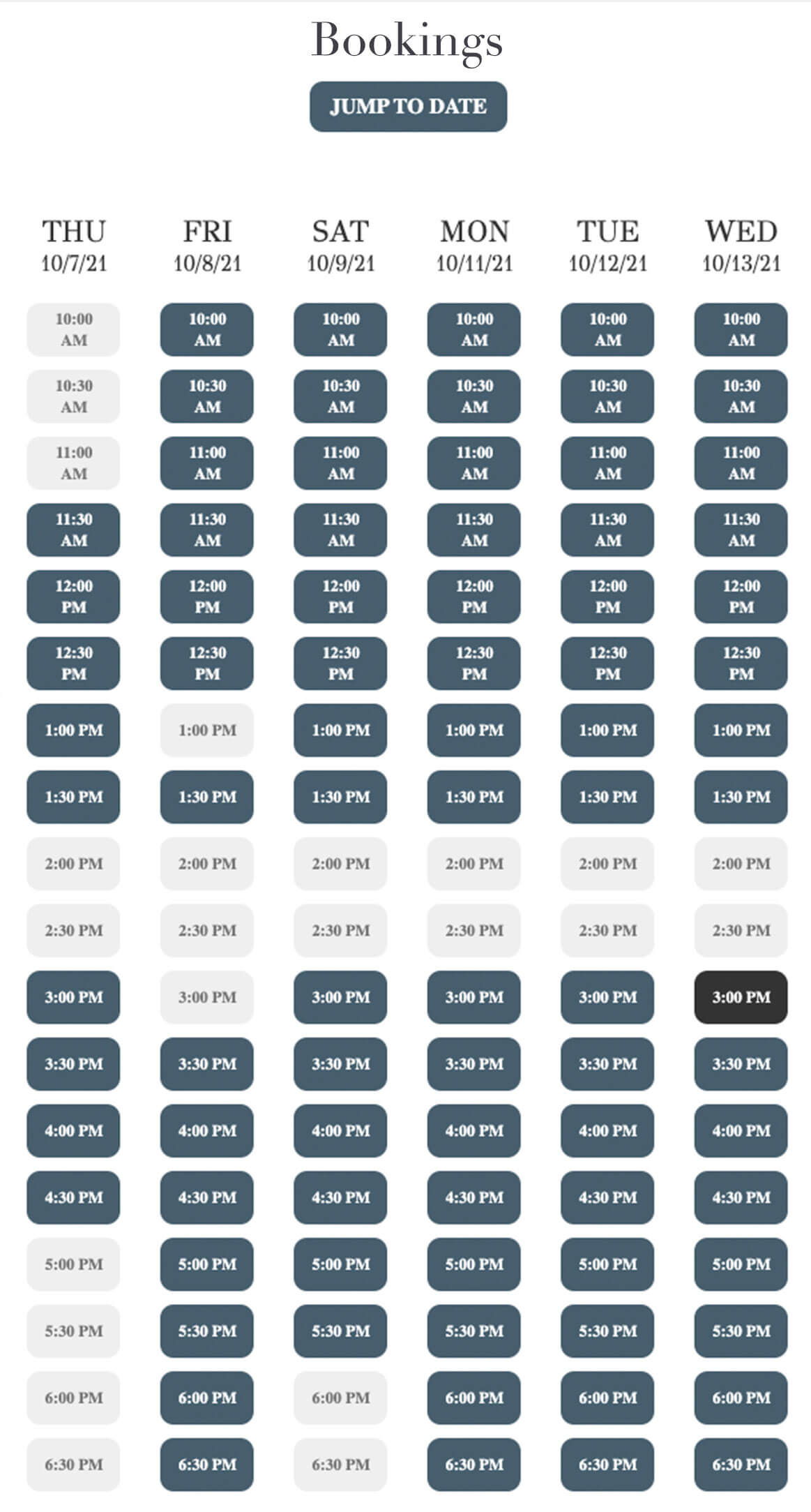Reserve Tuesday 10/12 at 3:30 PM
The height and width of the screenshot is (1512, 811).
[607, 1064]
